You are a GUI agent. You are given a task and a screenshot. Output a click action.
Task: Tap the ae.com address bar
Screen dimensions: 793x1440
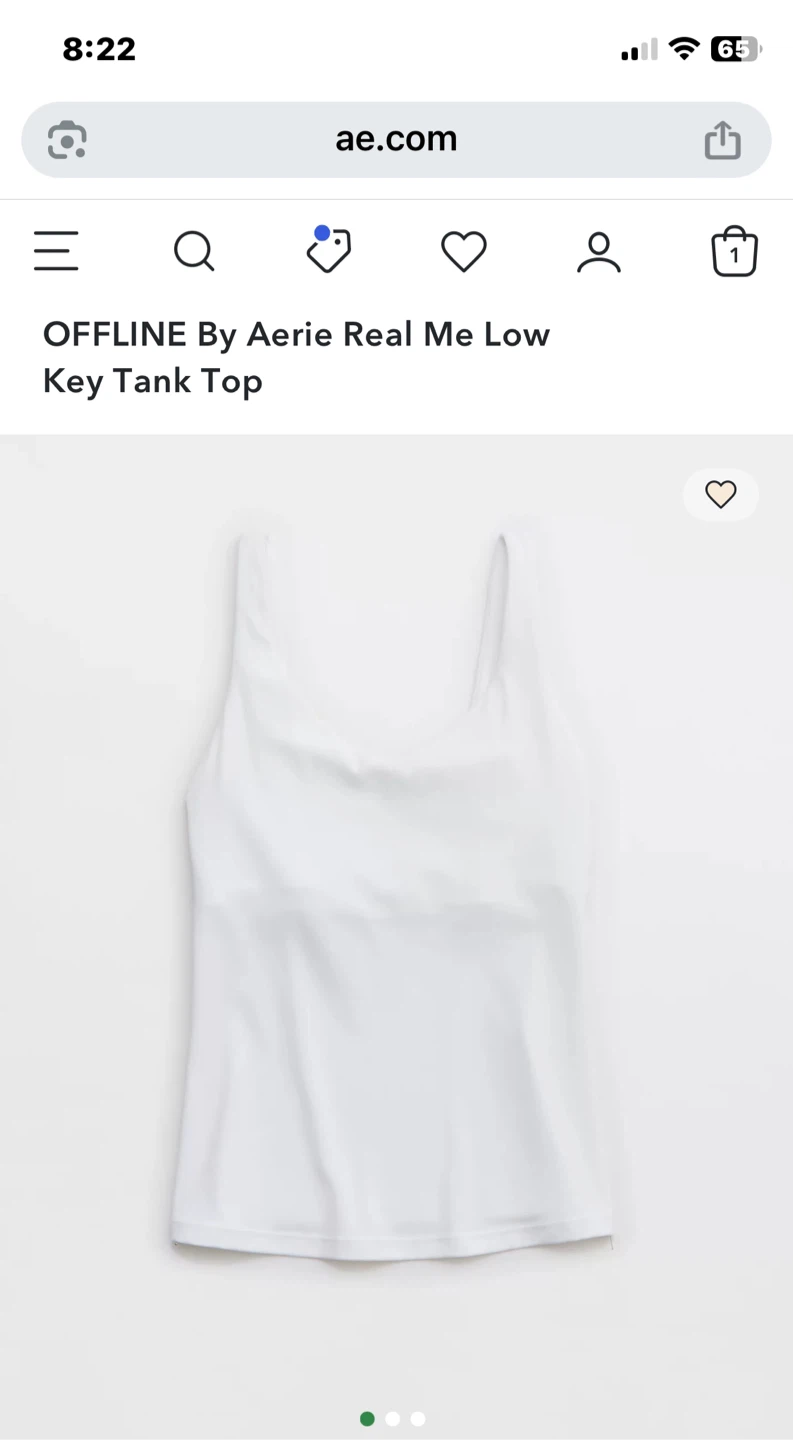click(x=396, y=139)
